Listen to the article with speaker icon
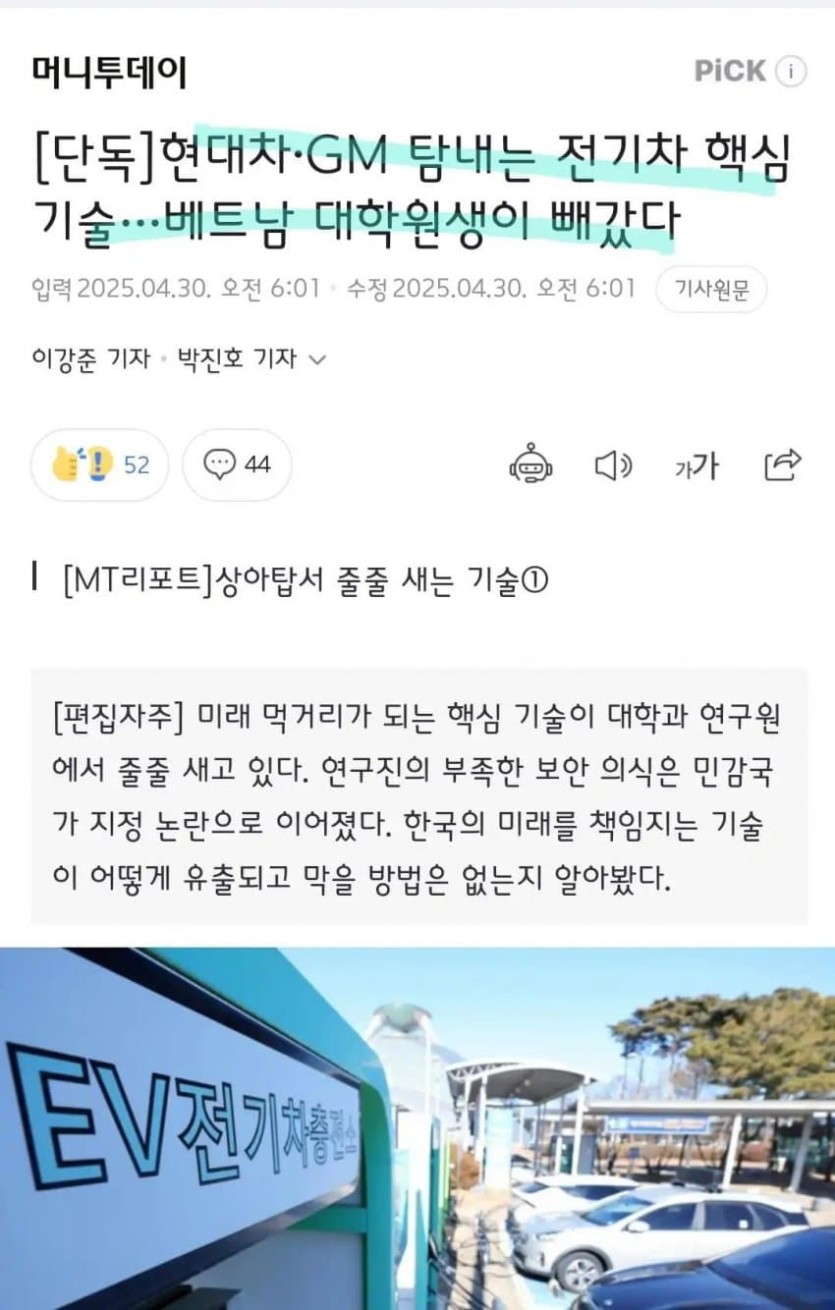The height and width of the screenshot is (1310, 835). coord(613,465)
